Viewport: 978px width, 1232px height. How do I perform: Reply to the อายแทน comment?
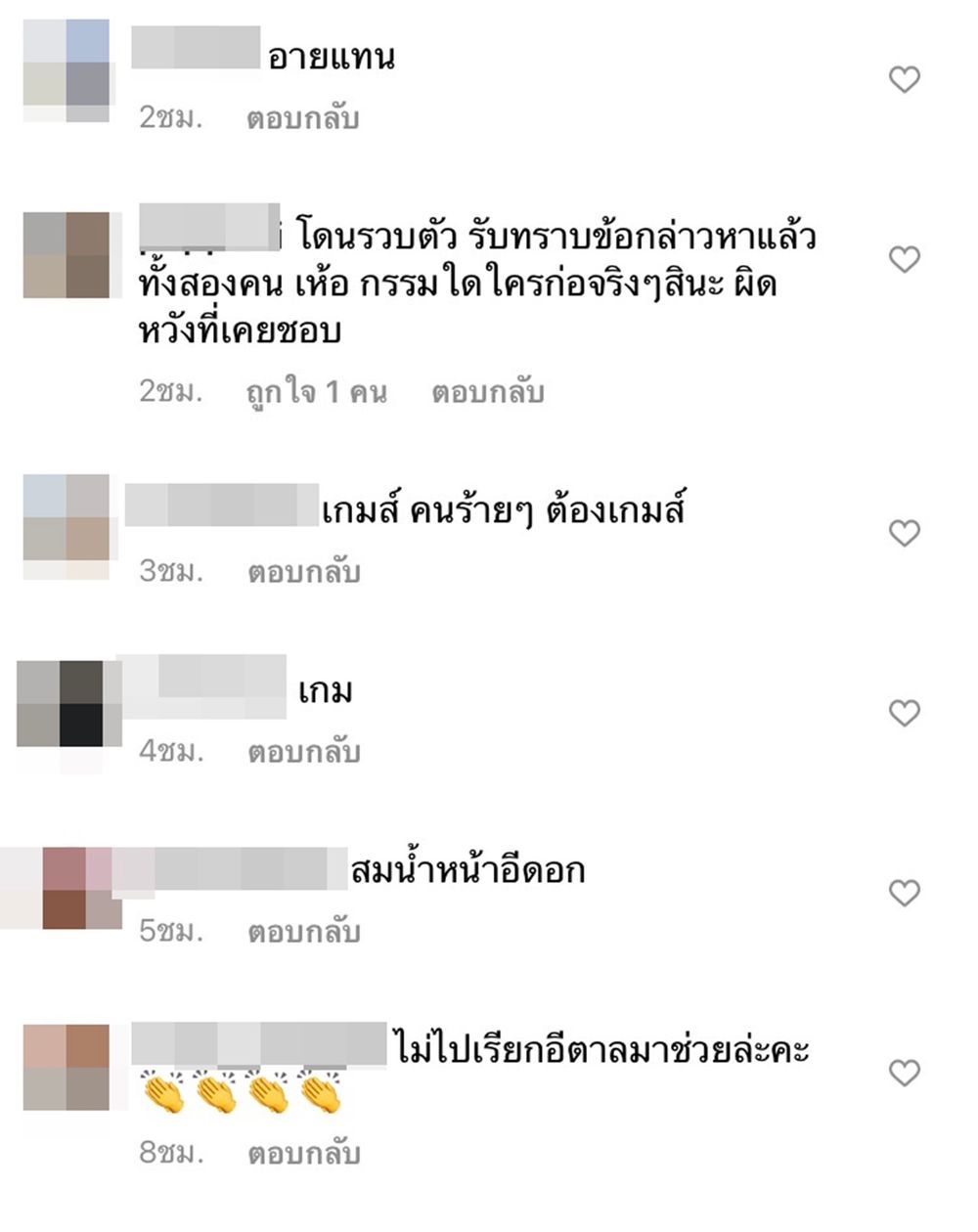pos(302,118)
